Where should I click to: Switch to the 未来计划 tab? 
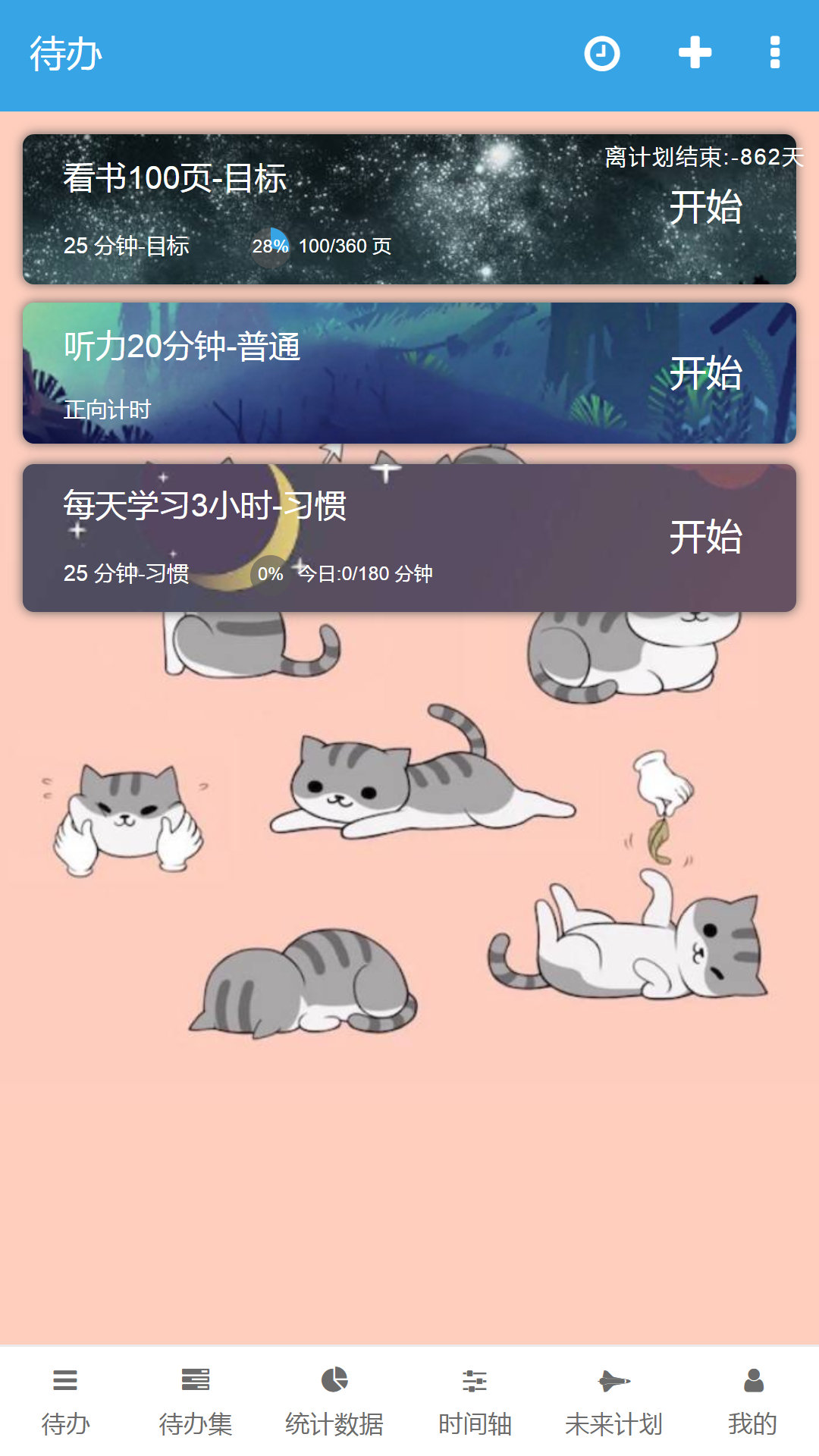pos(613,1401)
